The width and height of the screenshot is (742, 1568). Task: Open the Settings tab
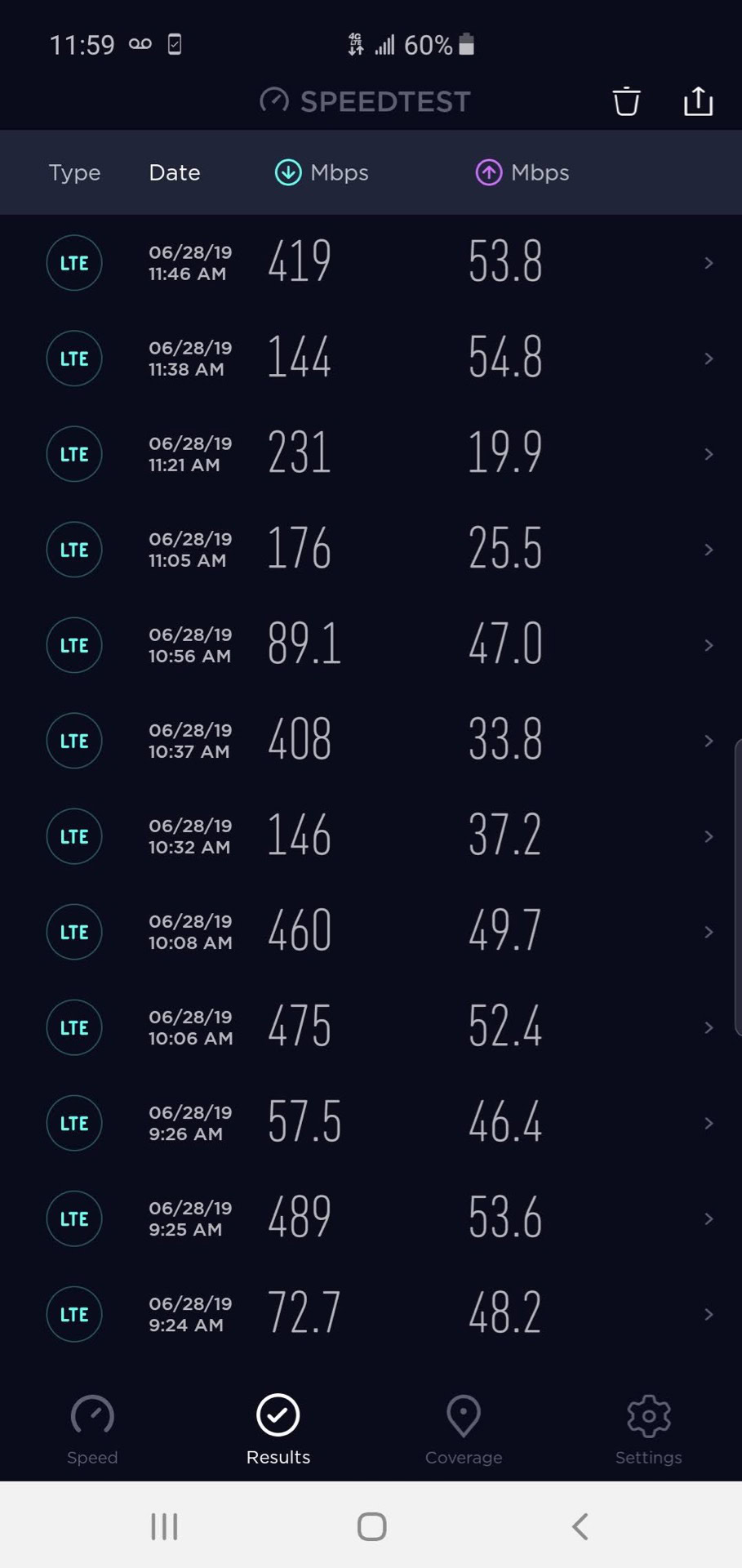(x=648, y=1429)
